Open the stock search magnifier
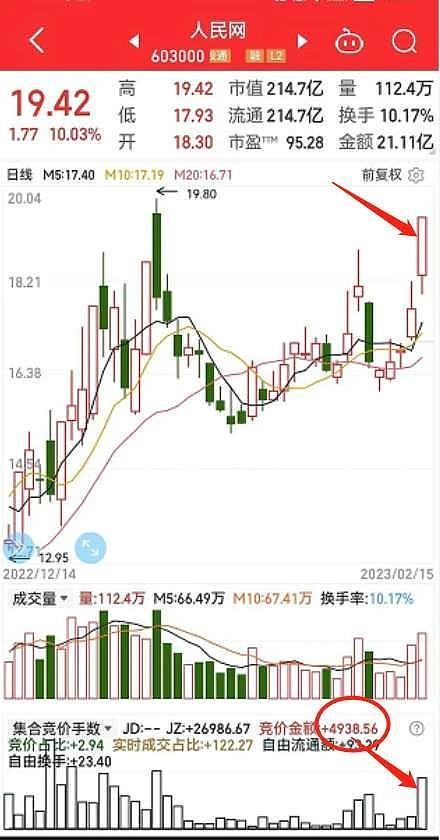Image resolution: width=440 pixels, height=840 pixels. click(404, 41)
